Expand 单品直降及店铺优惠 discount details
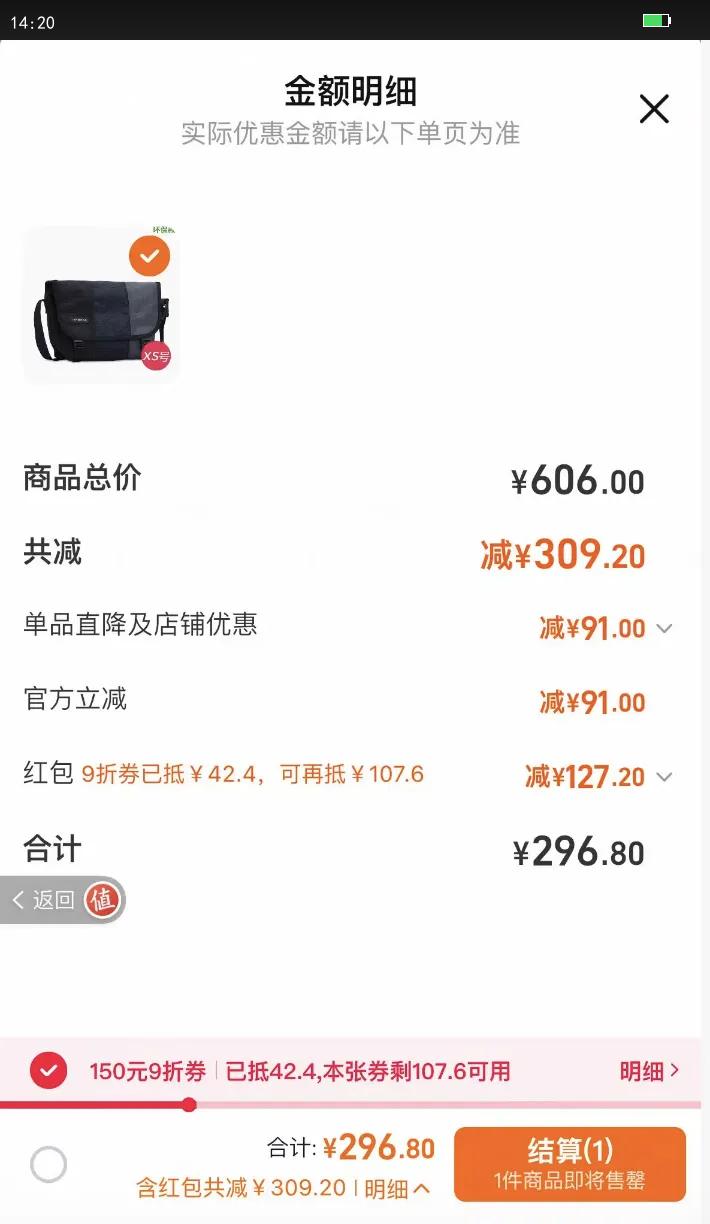 664,629
